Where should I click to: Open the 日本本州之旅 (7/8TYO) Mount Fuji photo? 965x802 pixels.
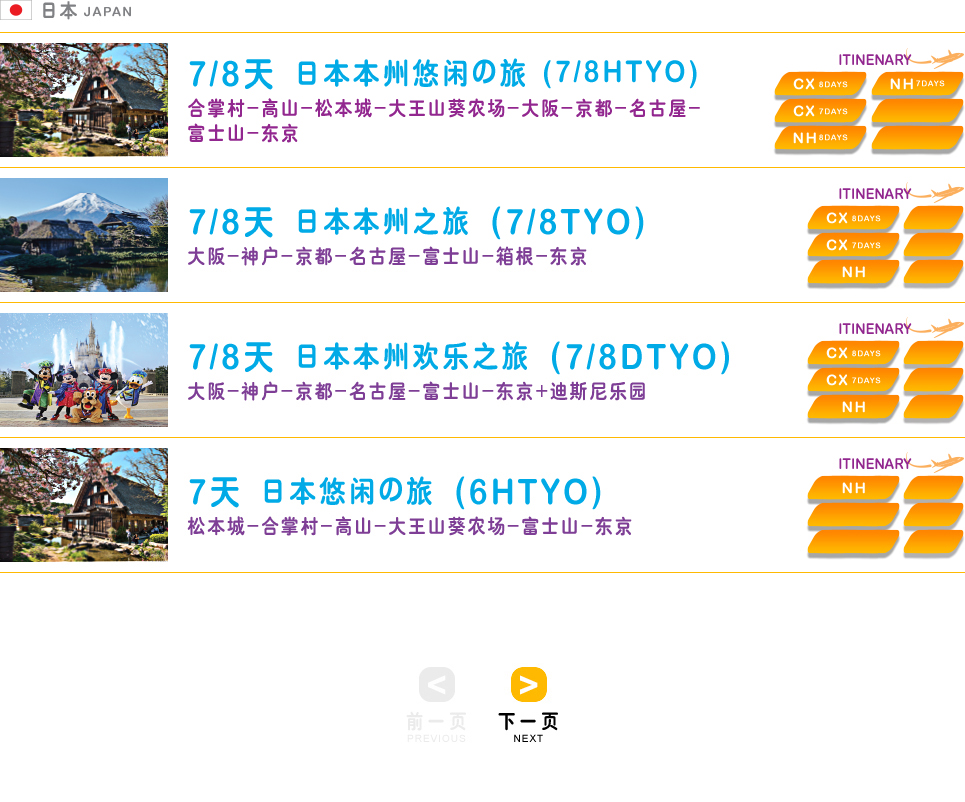(x=84, y=235)
